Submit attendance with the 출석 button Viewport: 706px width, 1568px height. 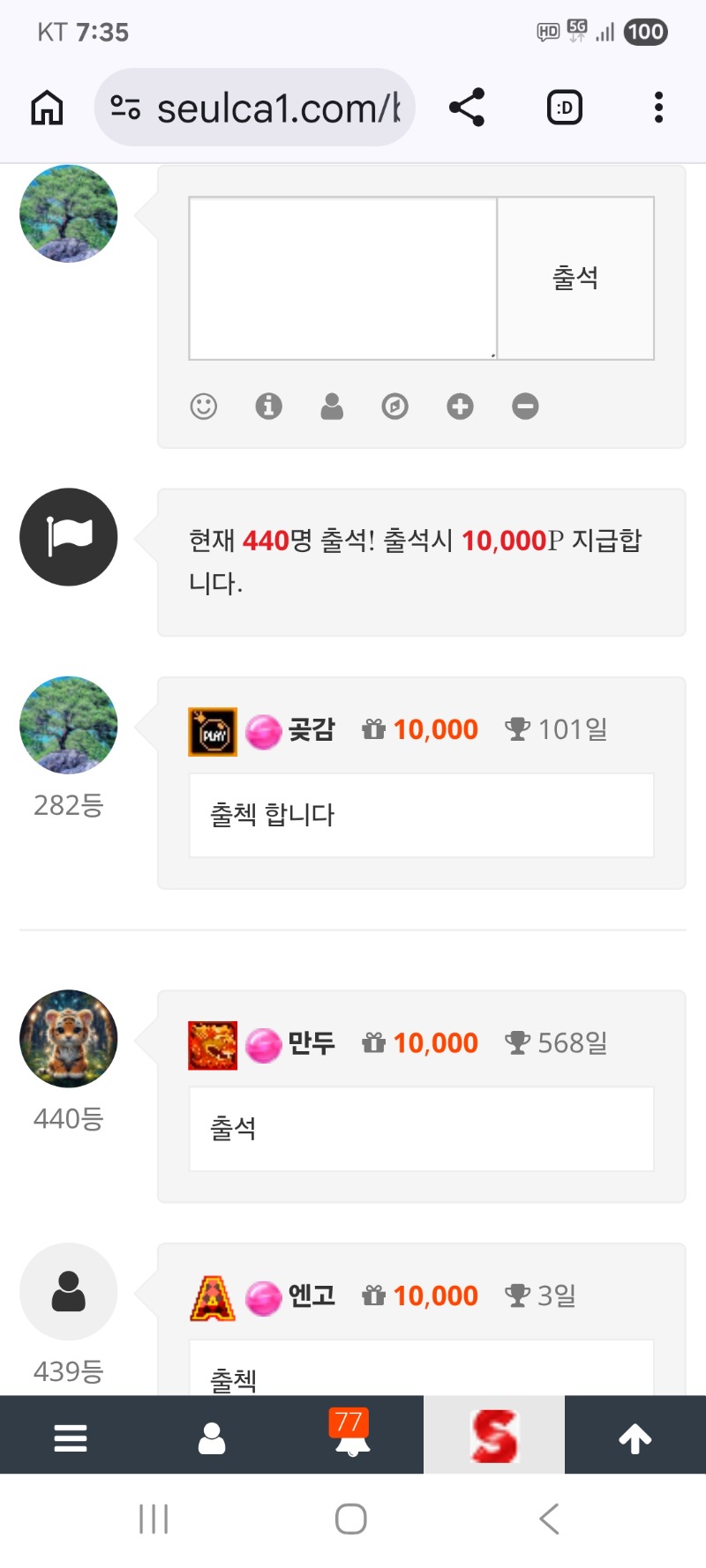point(575,278)
